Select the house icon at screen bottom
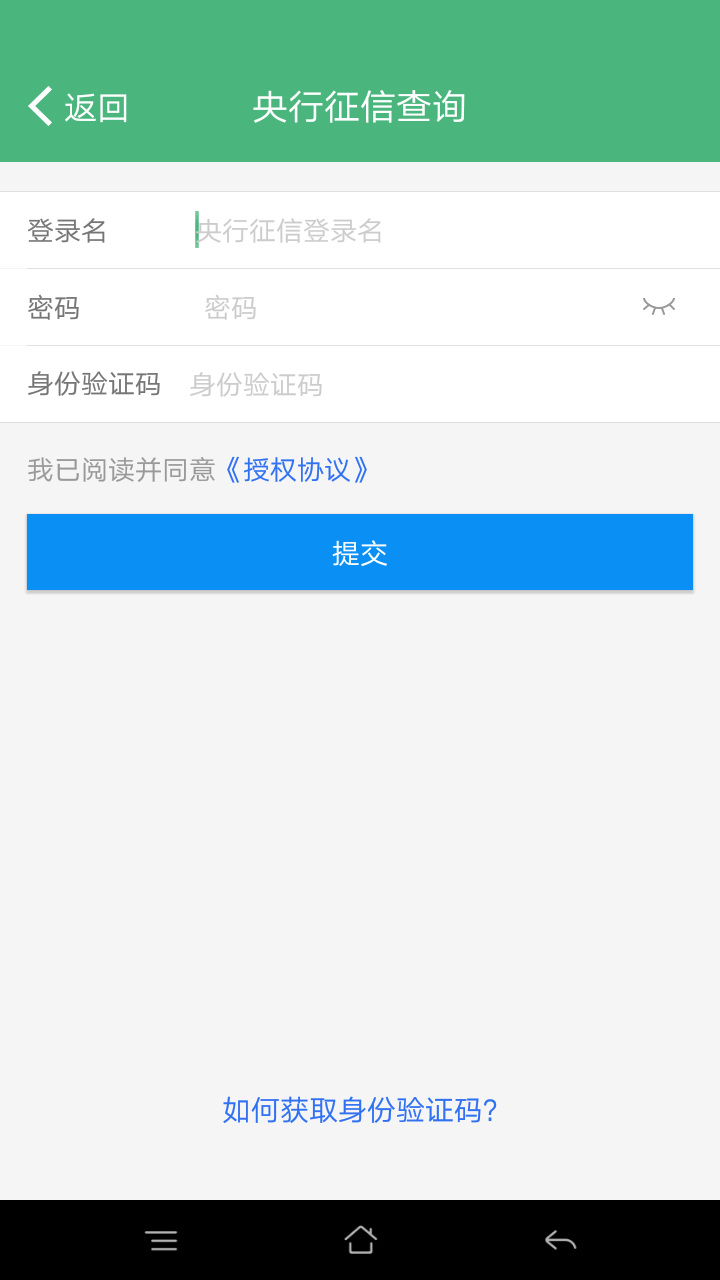This screenshot has width=720, height=1280. click(360, 1240)
